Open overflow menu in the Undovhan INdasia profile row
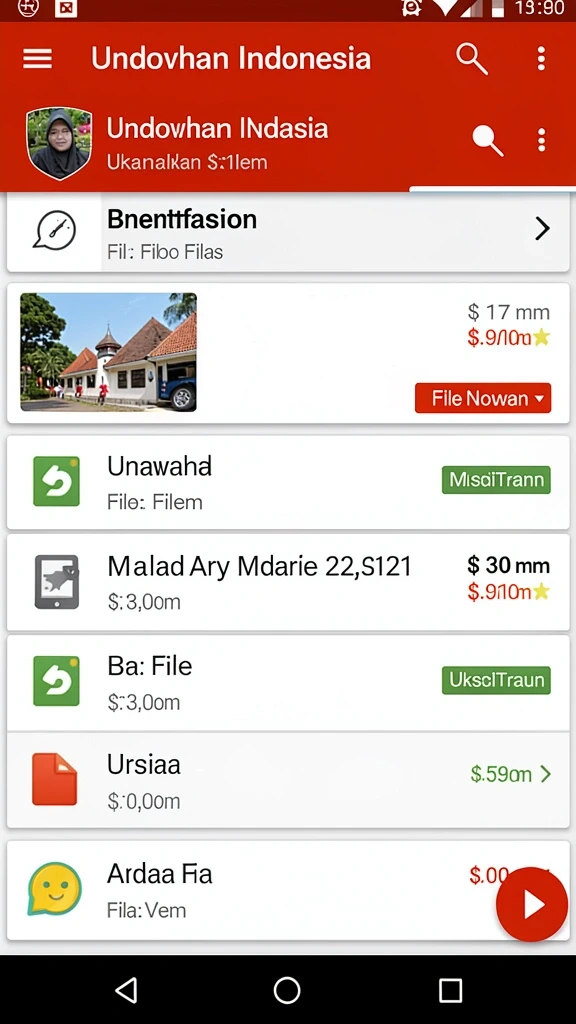The image size is (576, 1024). pyautogui.click(x=541, y=140)
